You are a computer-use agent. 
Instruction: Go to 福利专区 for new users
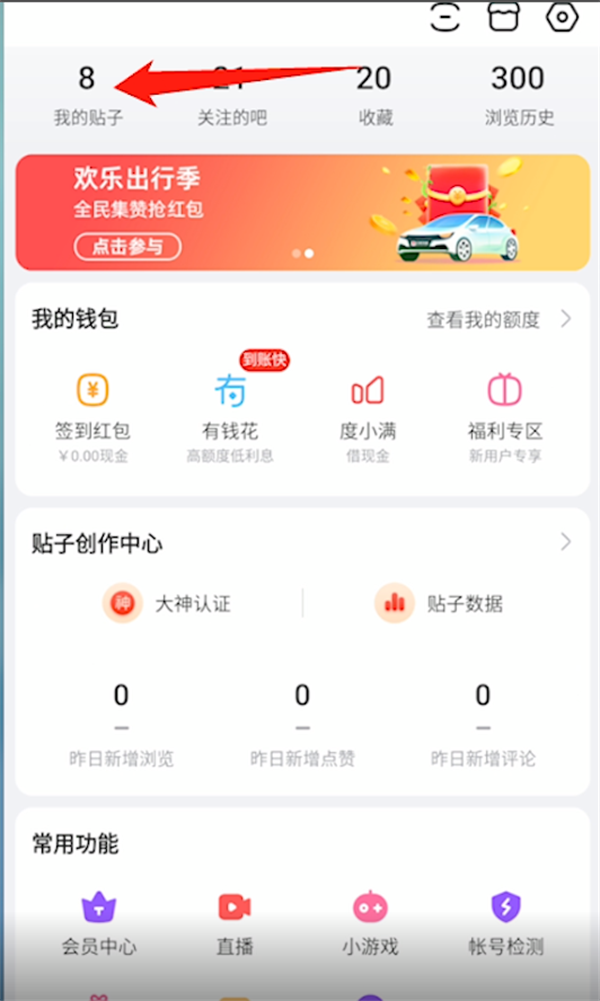click(505, 410)
